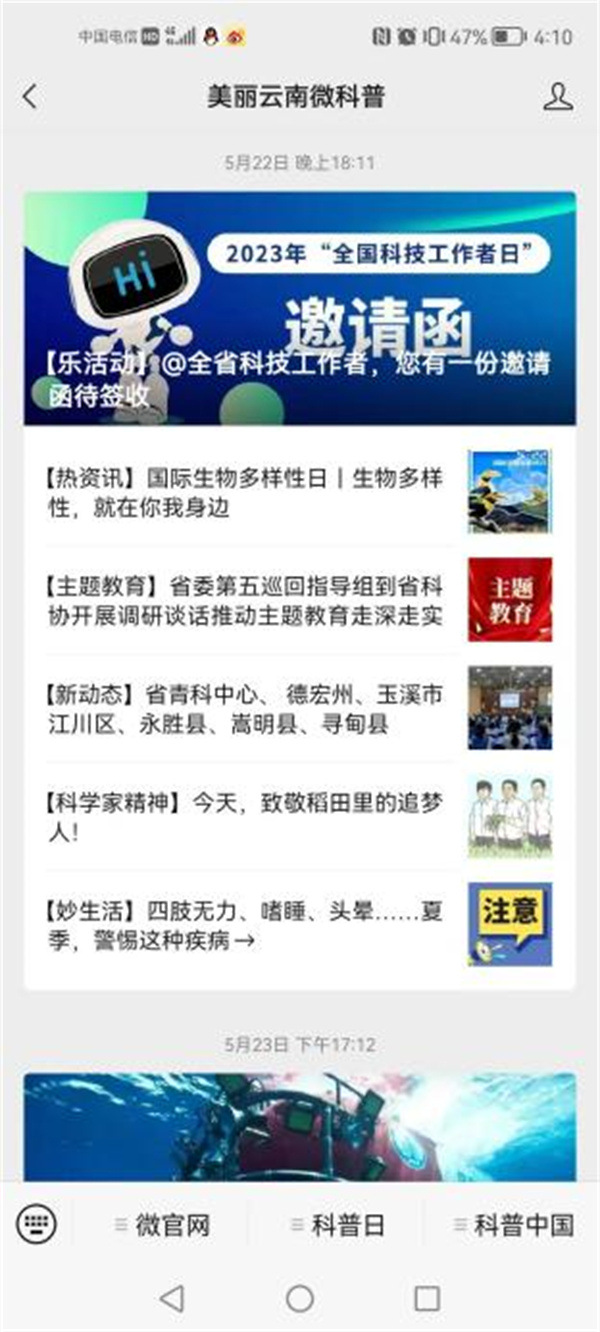Open the 科普日 menu
The width and height of the screenshot is (600, 1332).
(x=337, y=1224)
